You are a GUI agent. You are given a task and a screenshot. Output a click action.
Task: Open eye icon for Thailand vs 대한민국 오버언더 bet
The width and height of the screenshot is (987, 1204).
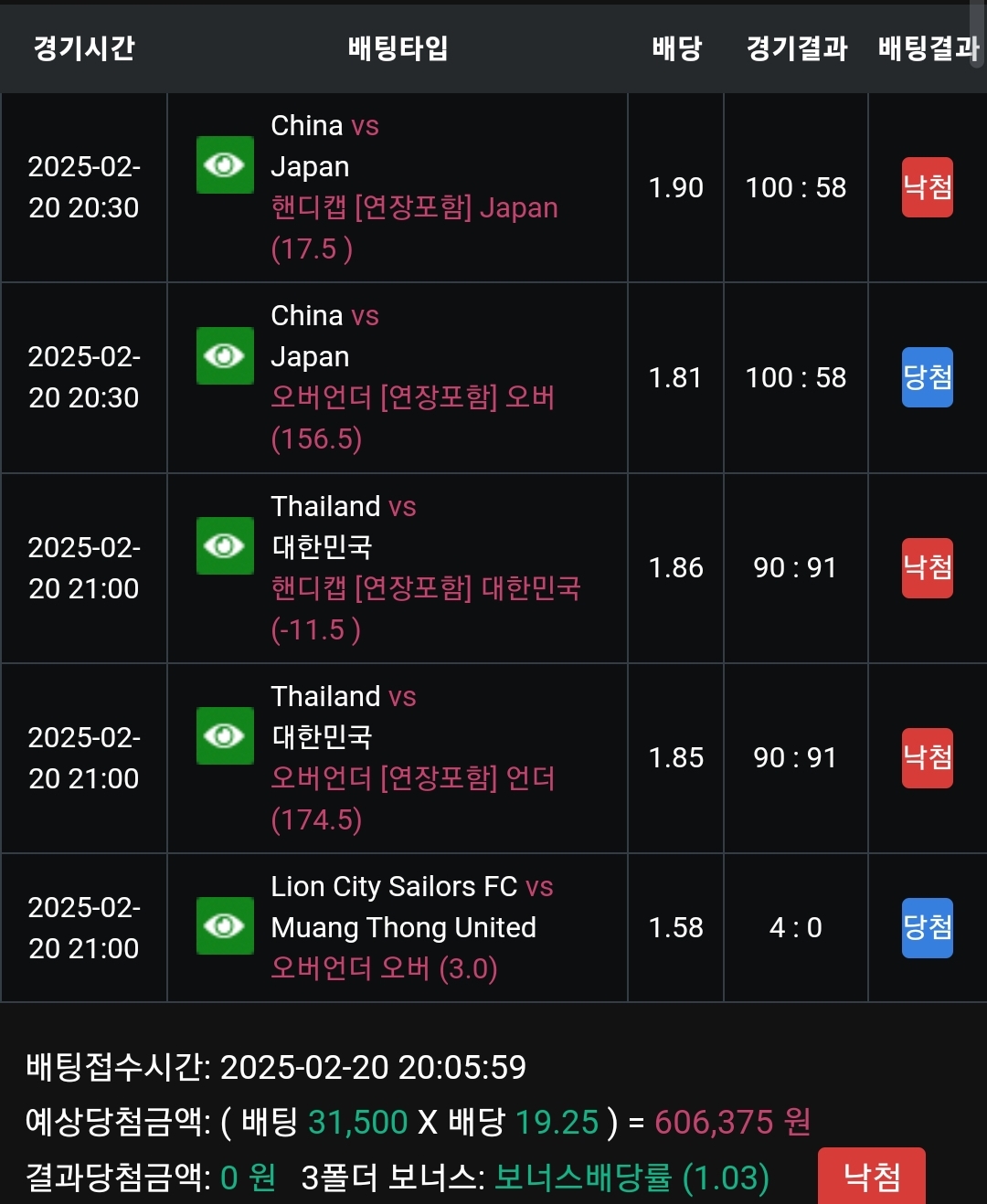225,735
